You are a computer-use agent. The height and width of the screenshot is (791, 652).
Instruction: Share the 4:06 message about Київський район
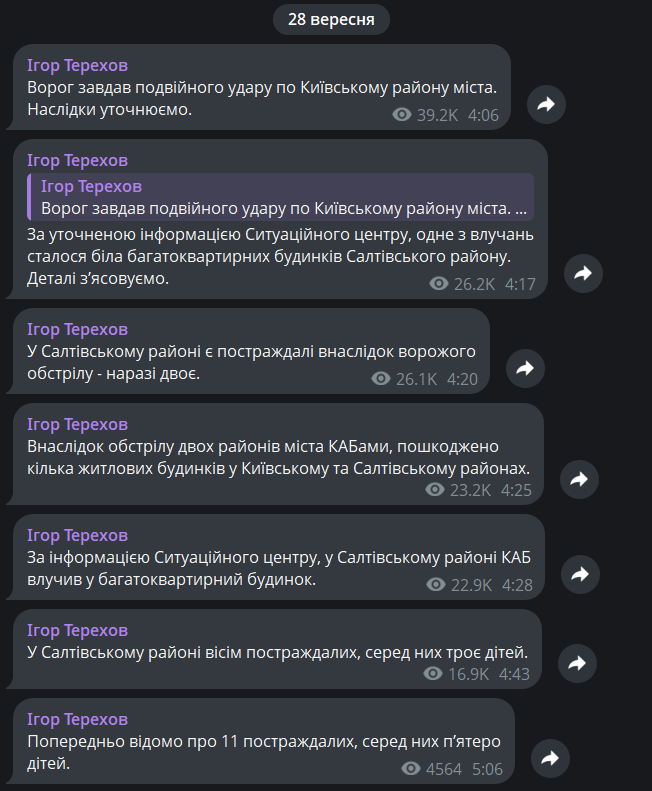tap(546, 104)
